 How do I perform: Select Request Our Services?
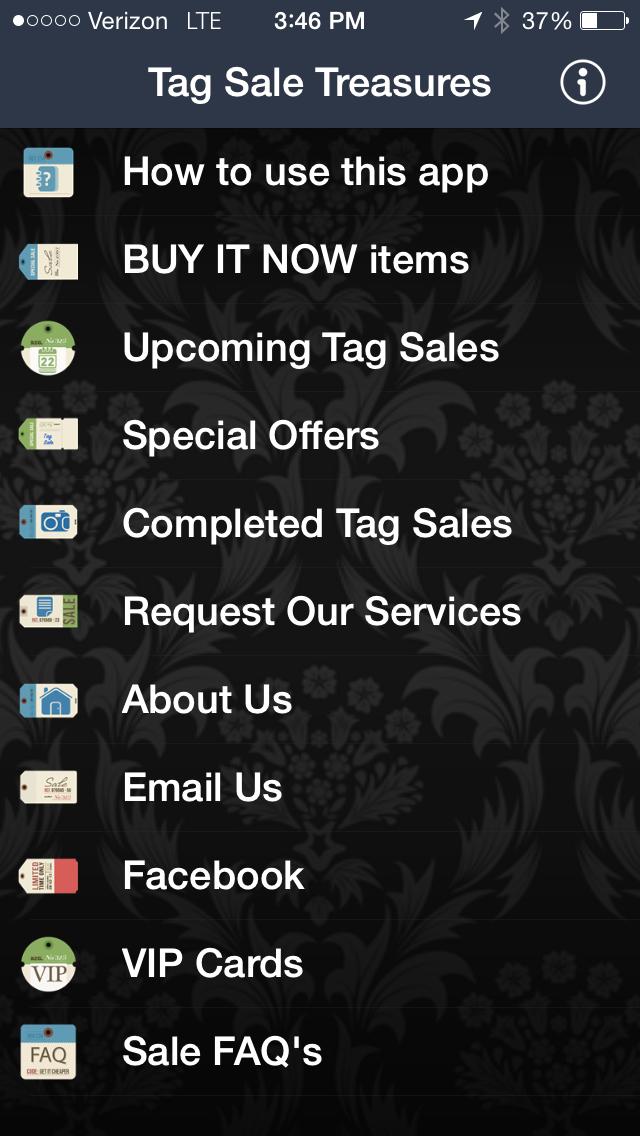(x=321, y=612)
